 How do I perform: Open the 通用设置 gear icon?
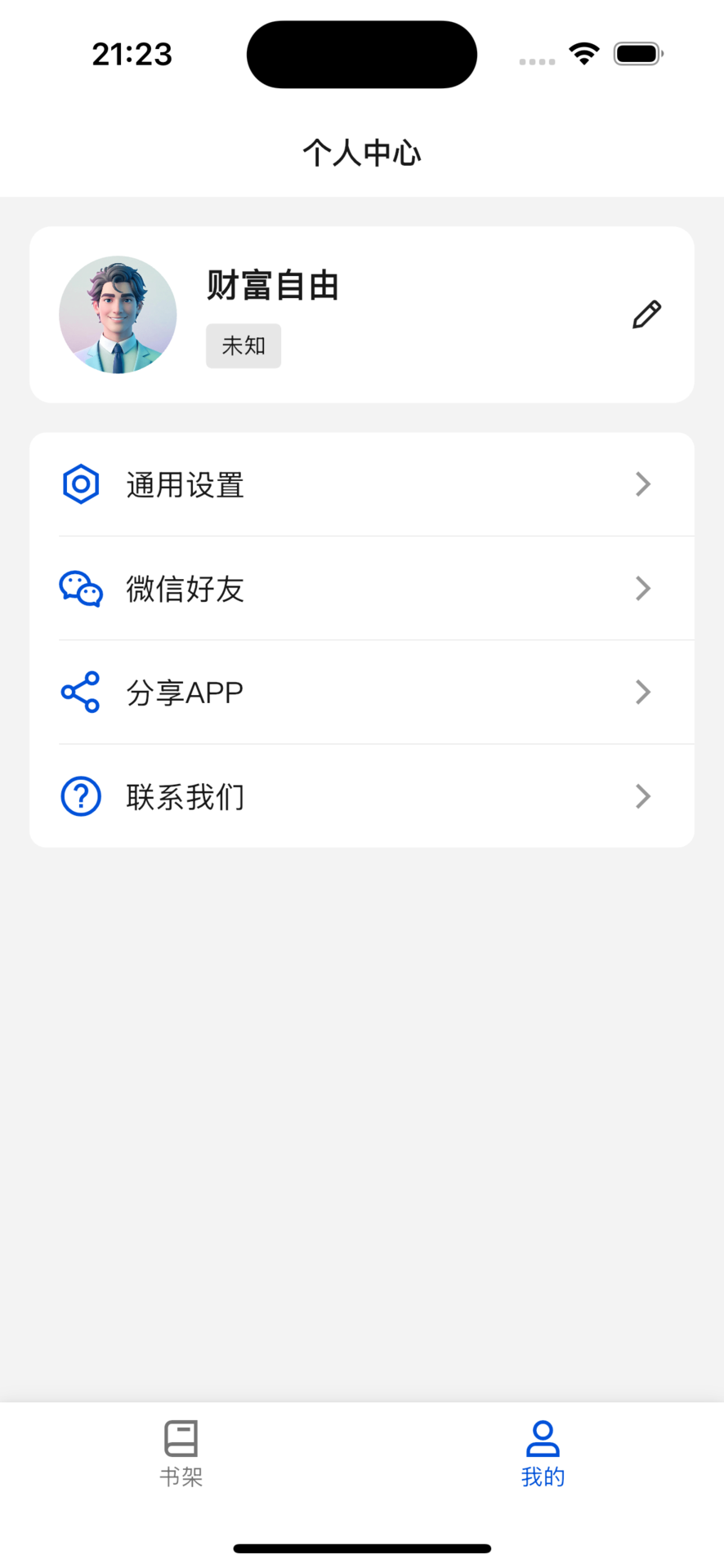80,484
